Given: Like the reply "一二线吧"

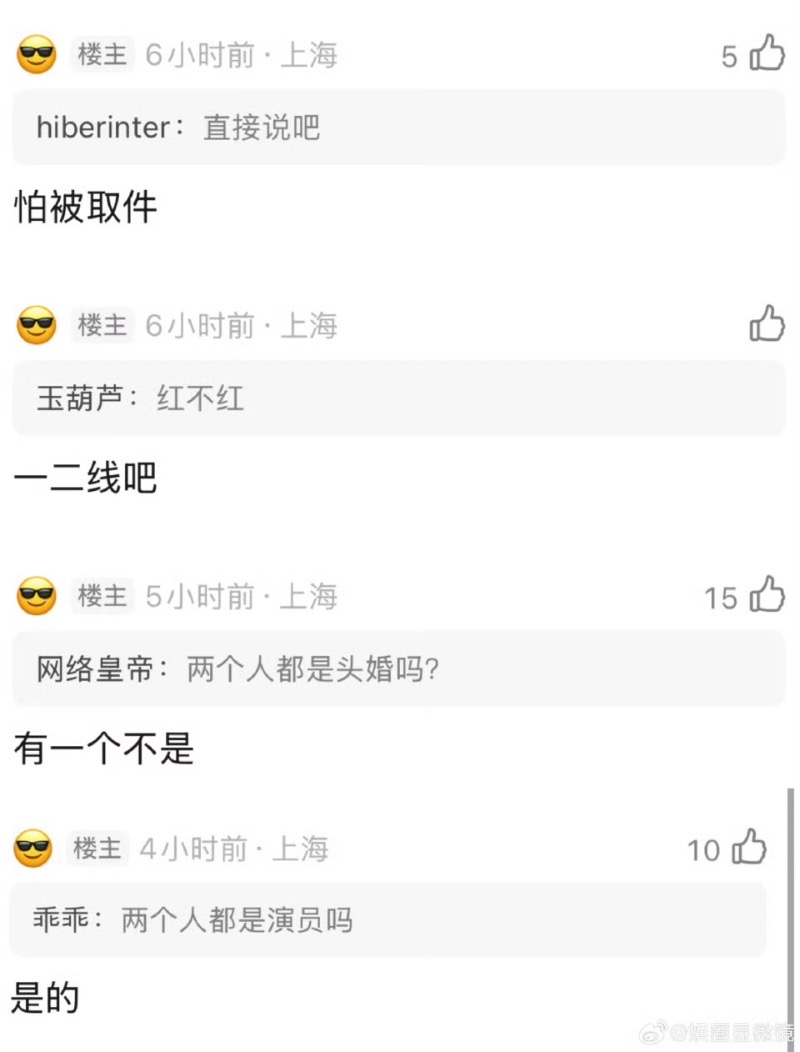Looking at the screenshot, I should 767,324.
